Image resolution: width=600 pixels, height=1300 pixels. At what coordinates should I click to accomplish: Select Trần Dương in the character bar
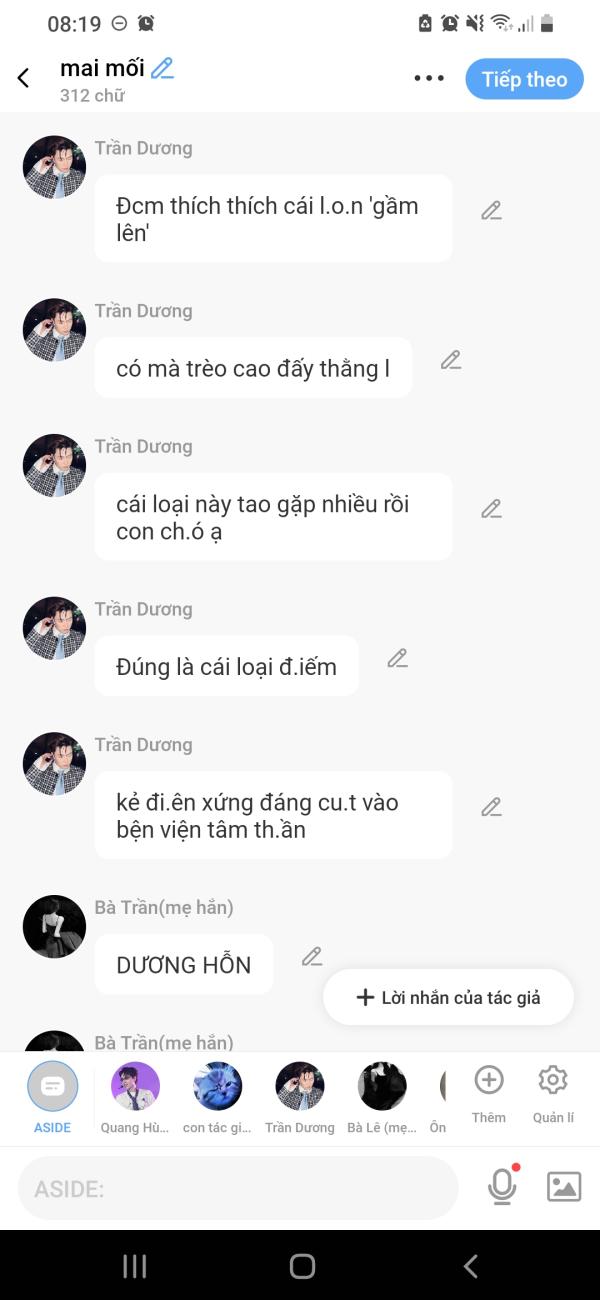click(300, 1098)
